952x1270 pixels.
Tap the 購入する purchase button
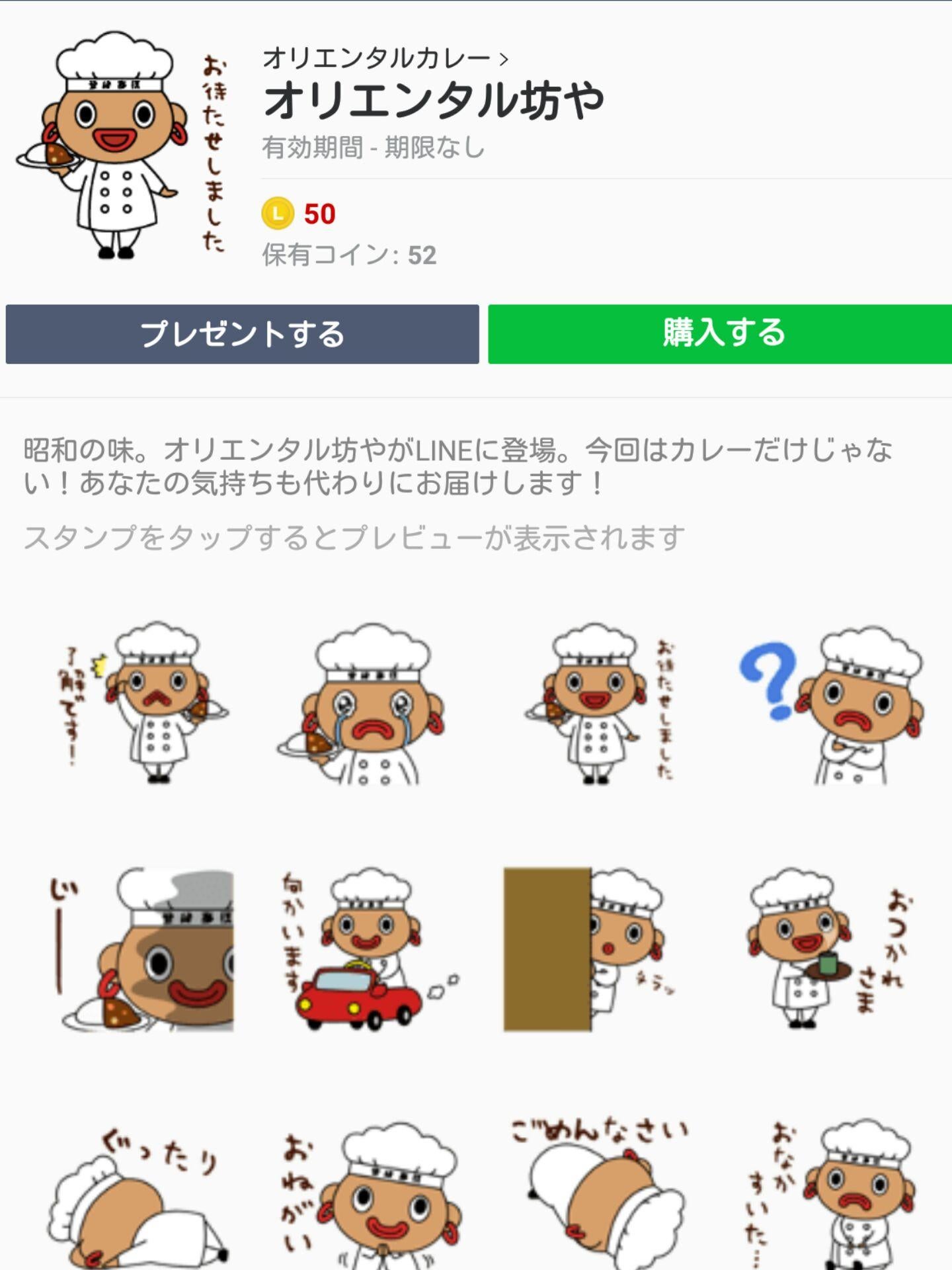[721, 334]
